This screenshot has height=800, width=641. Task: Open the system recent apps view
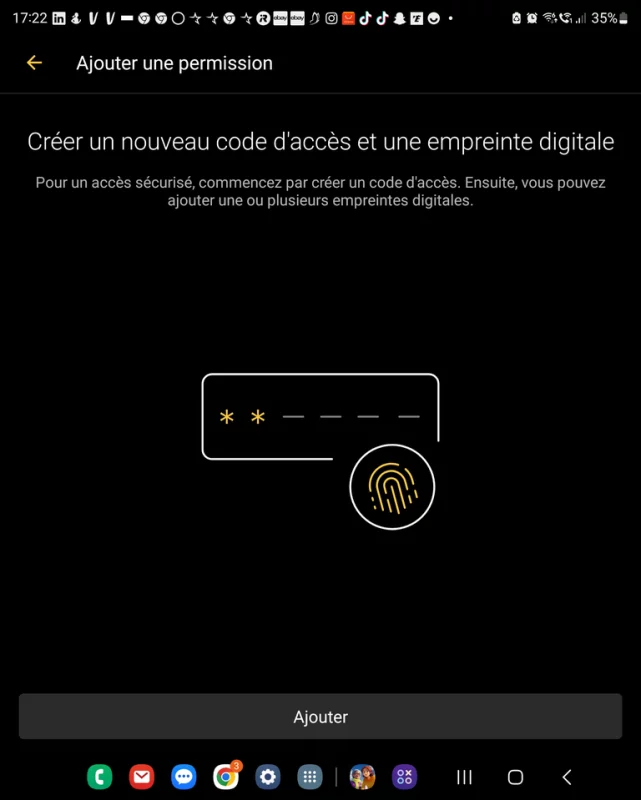pyautogui.click(x=464, y=777)
